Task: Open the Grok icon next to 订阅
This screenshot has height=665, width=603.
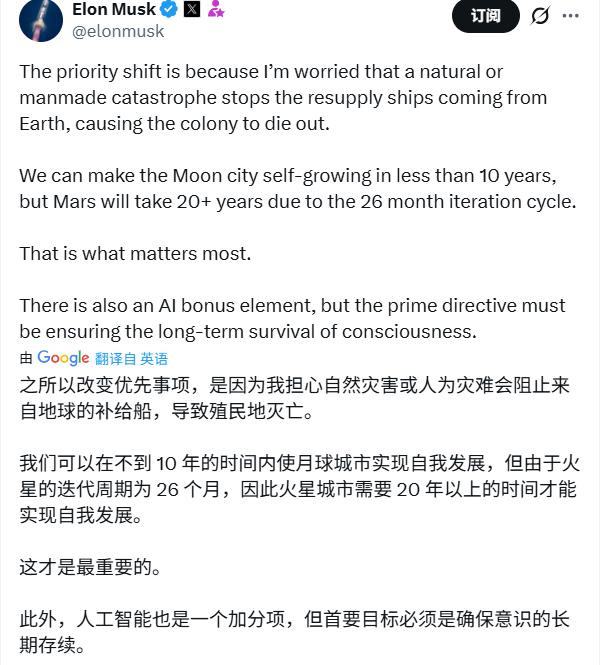Action: click(540, 16)
